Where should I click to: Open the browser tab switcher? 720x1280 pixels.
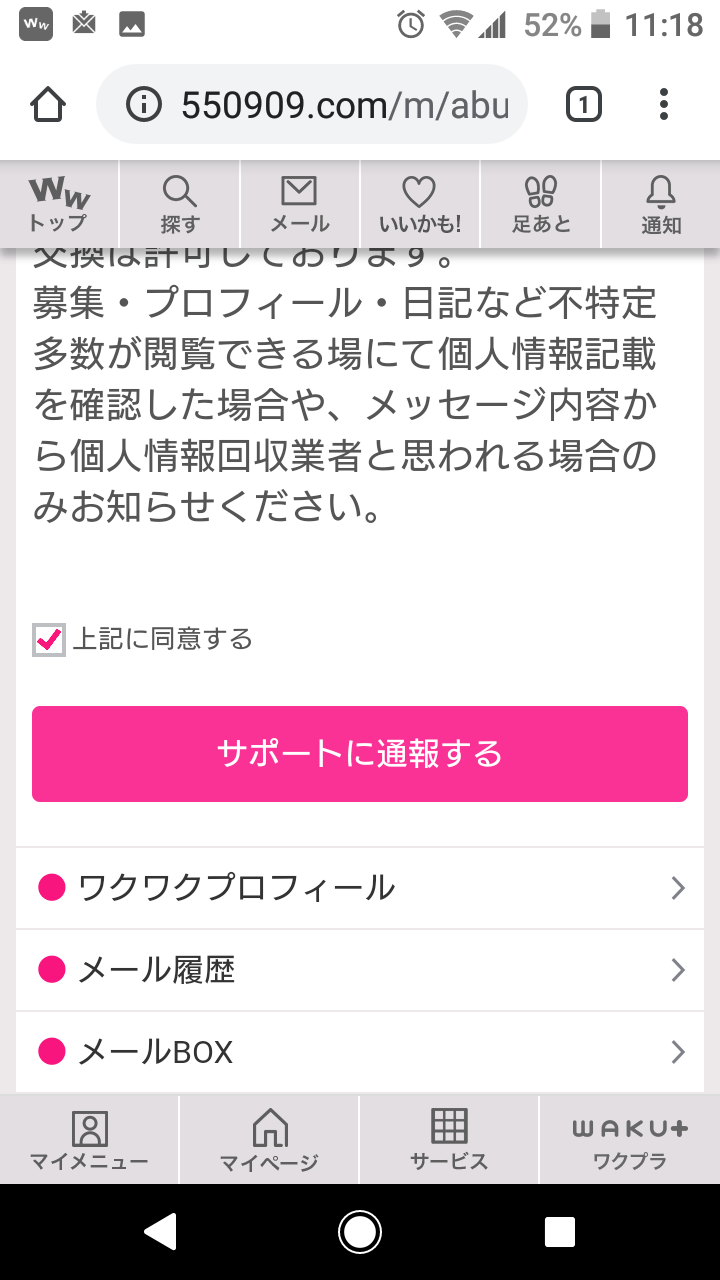coord(583,103)
